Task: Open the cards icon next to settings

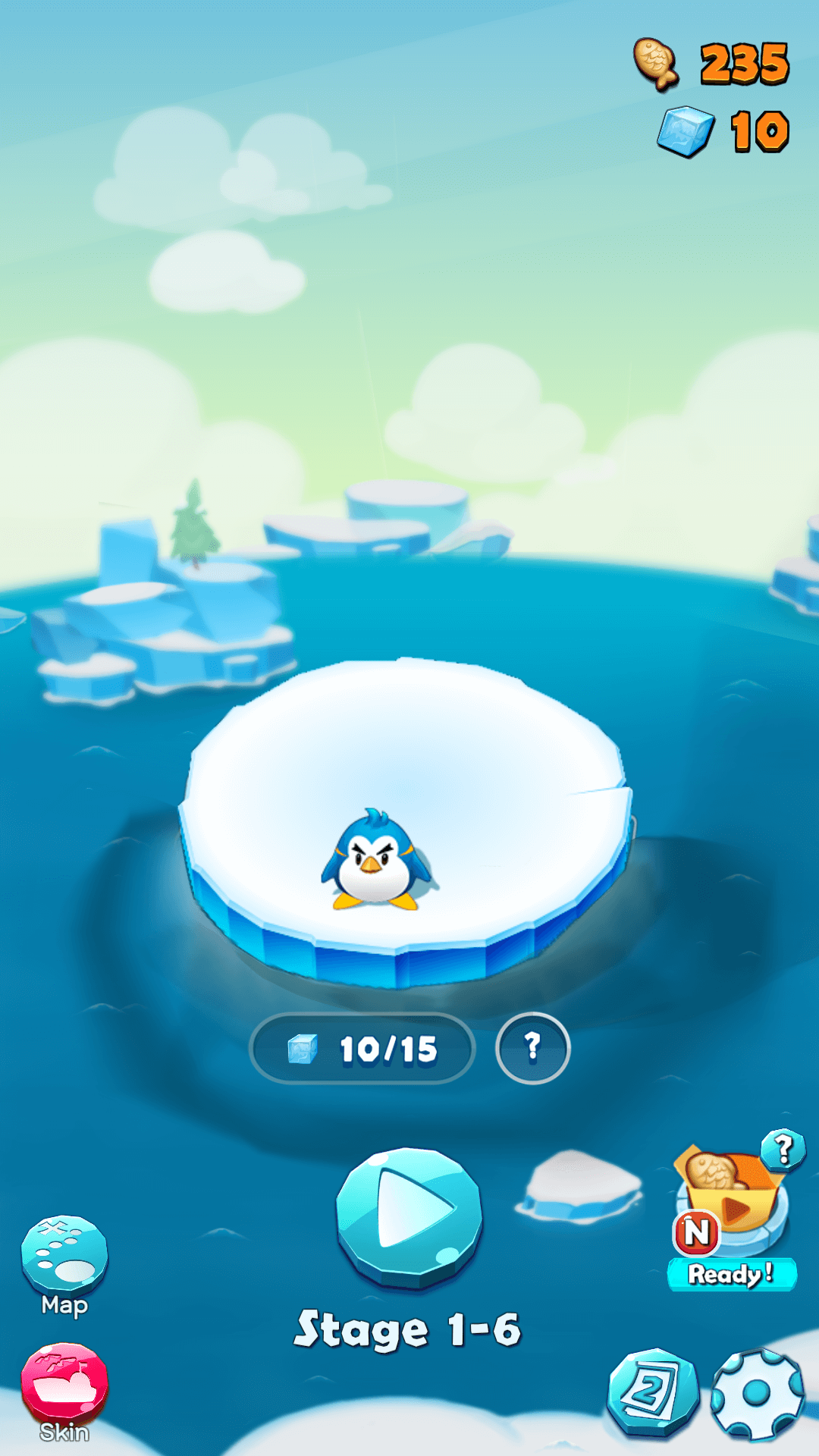Action: [x=653, y=1392]
